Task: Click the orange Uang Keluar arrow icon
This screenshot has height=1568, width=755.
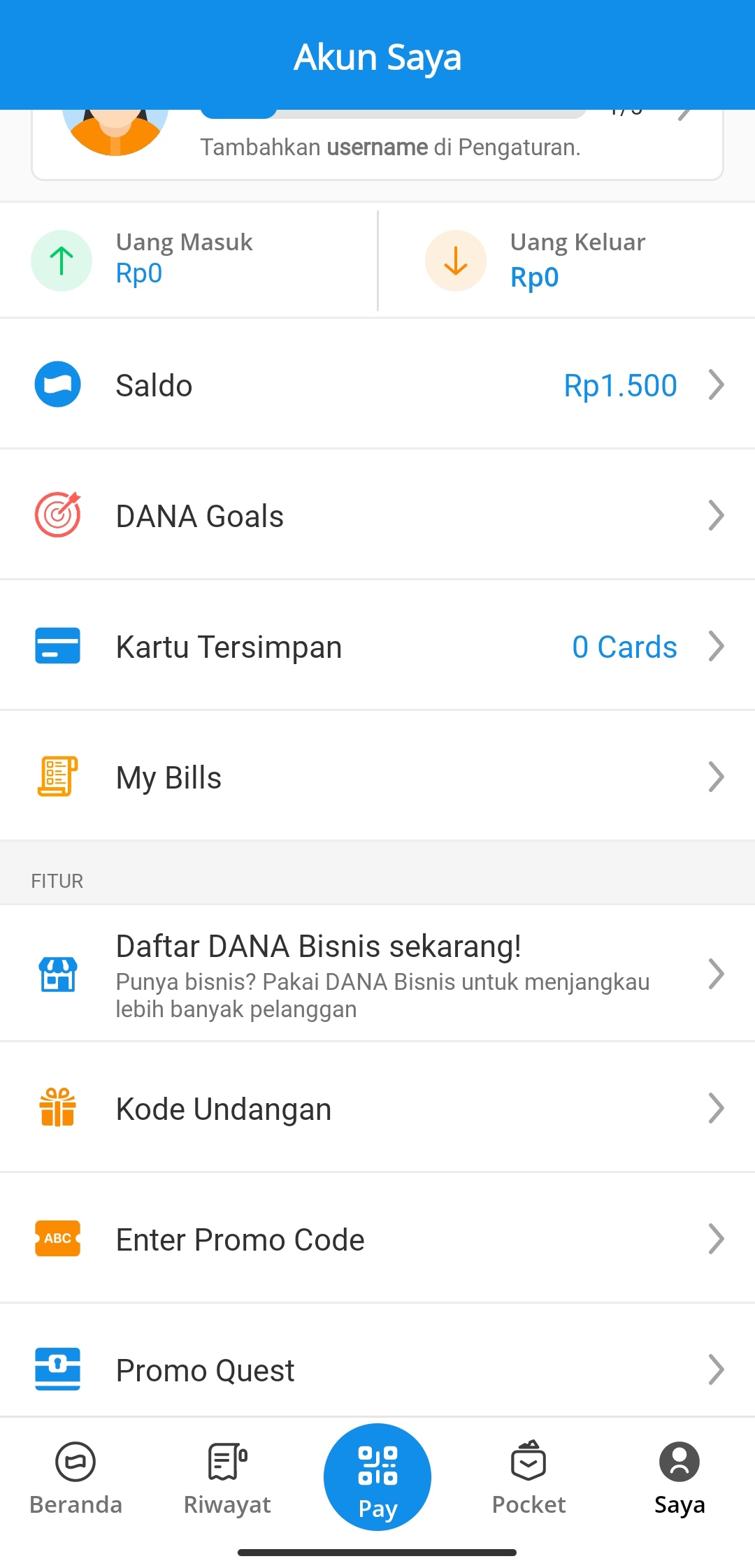Action: (455, 259)
